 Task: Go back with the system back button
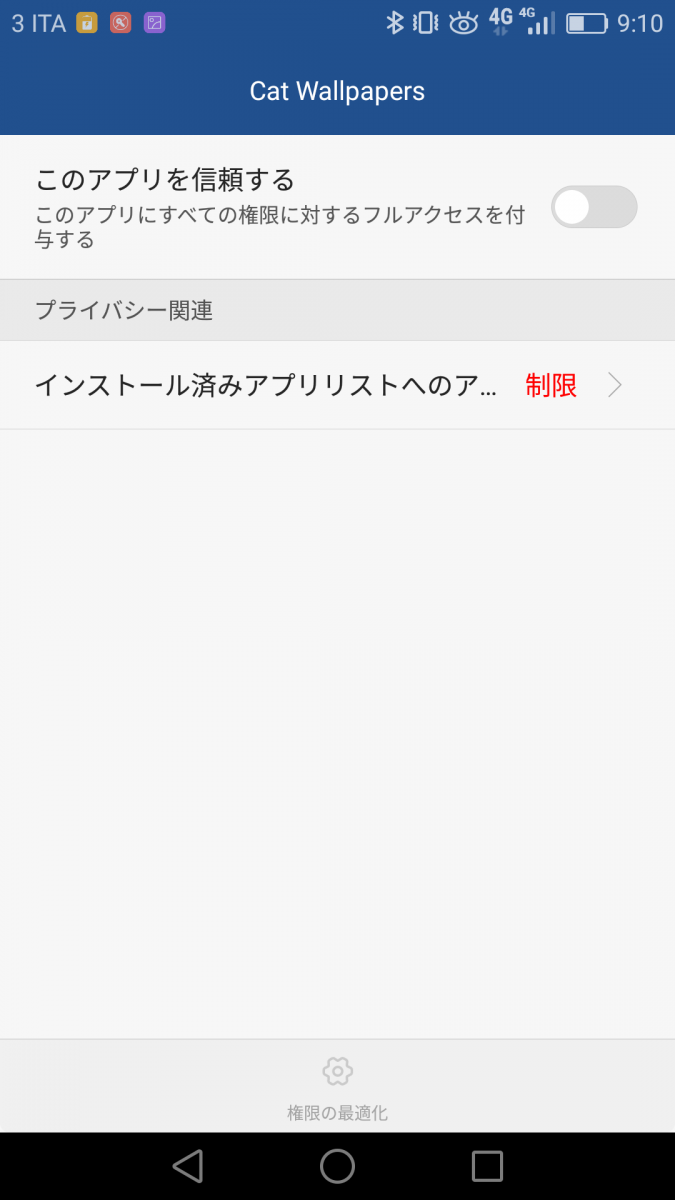(x=187, y=1166)
